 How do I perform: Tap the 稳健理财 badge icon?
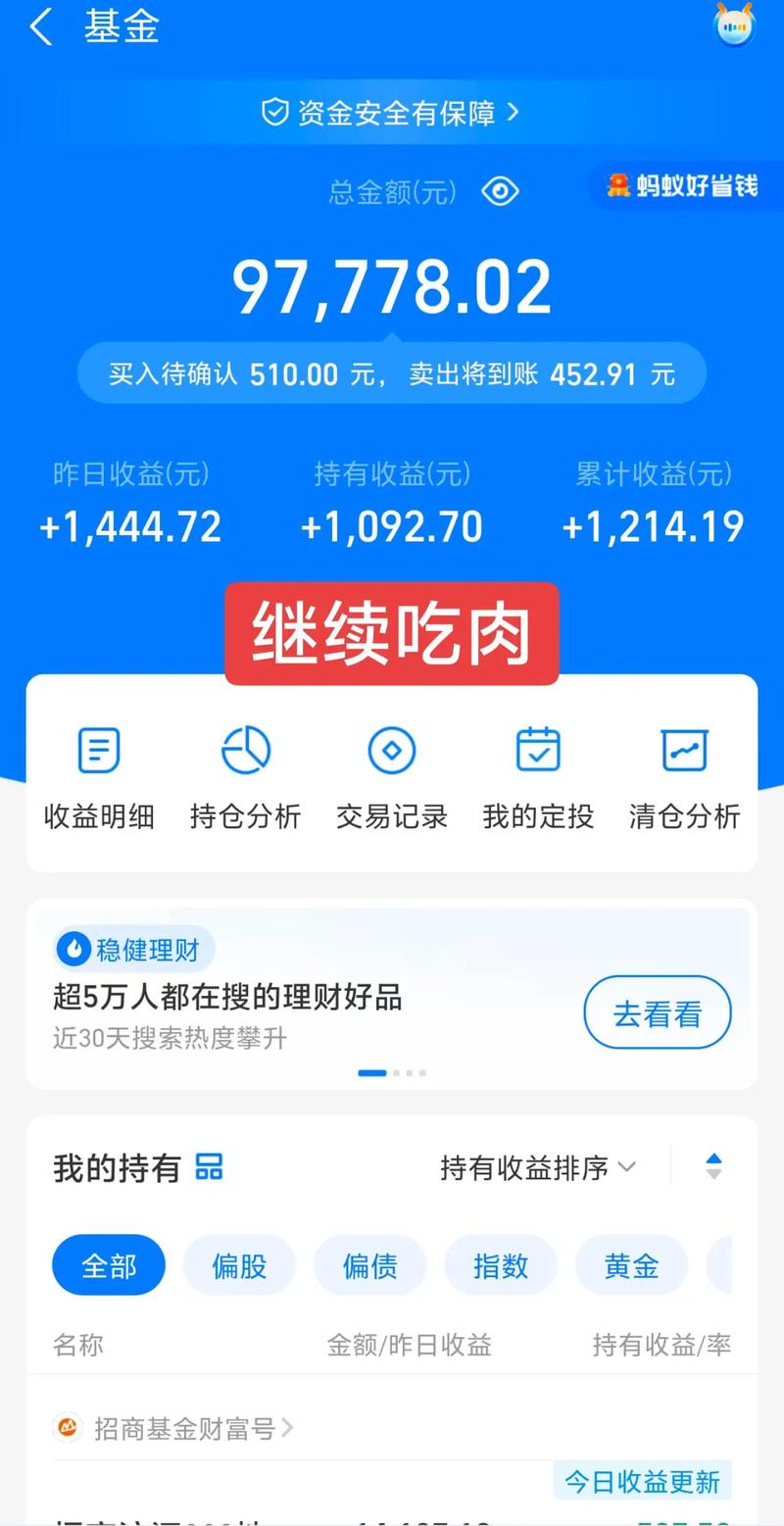coord(70,949)
